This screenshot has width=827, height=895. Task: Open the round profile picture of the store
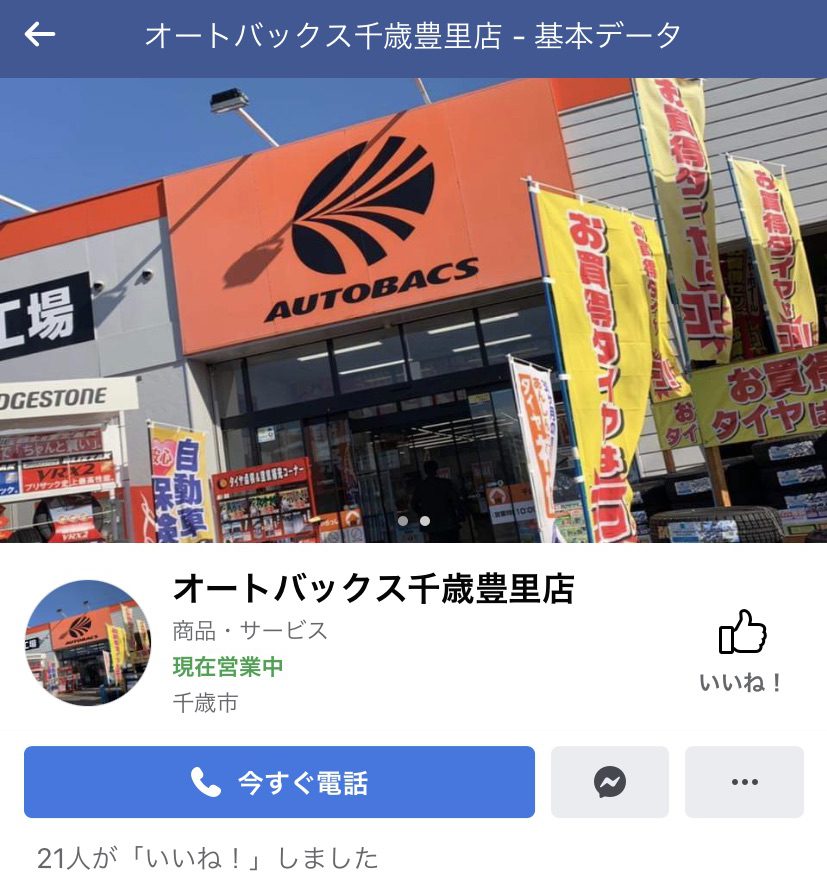point(88,642)
